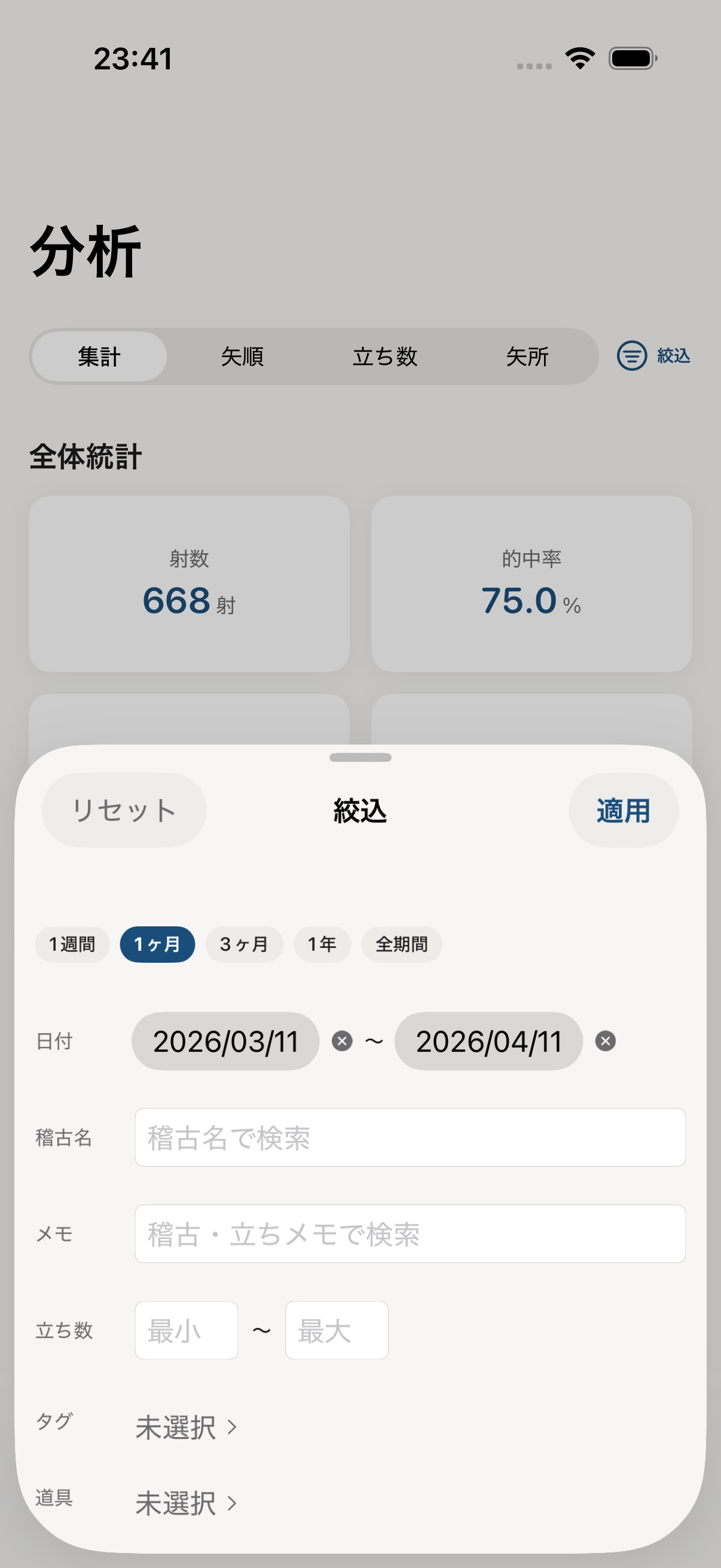Select the 3ヶ月 period chip
The image size is (721, 1568).
(x=244, y=944)
